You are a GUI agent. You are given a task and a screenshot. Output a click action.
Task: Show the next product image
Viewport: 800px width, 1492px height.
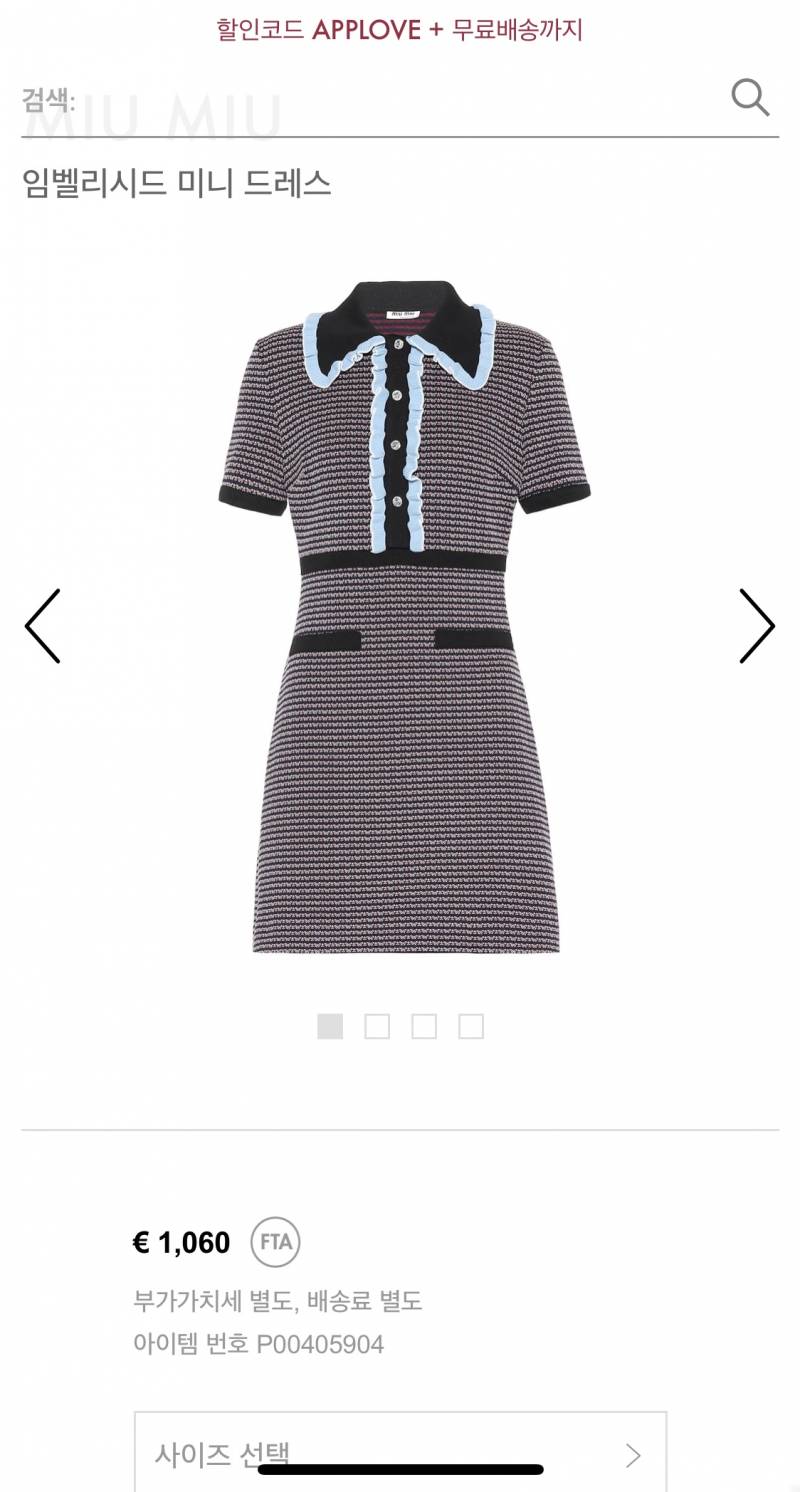pyautogui.click(x=756, y=626)
